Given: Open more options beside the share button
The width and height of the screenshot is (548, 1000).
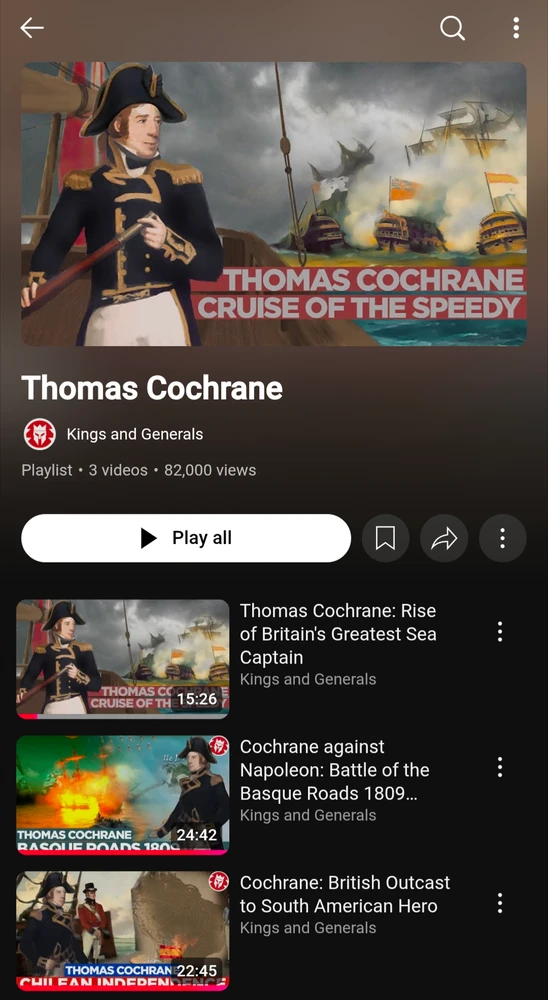Looking at the screenshot, I should pyautogui.click(x=502, y=538).
